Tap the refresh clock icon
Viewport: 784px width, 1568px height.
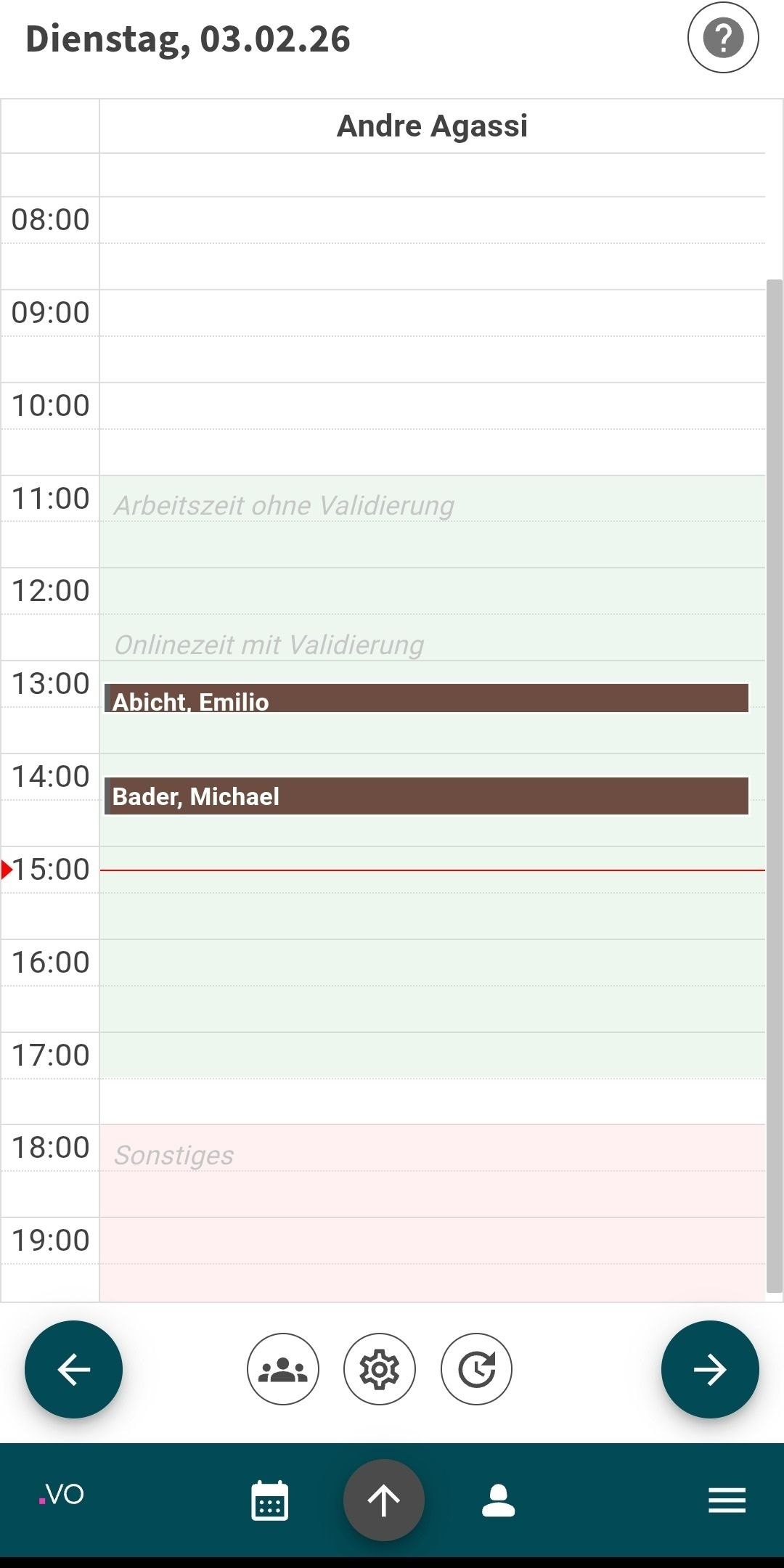tap(476, 1369)
